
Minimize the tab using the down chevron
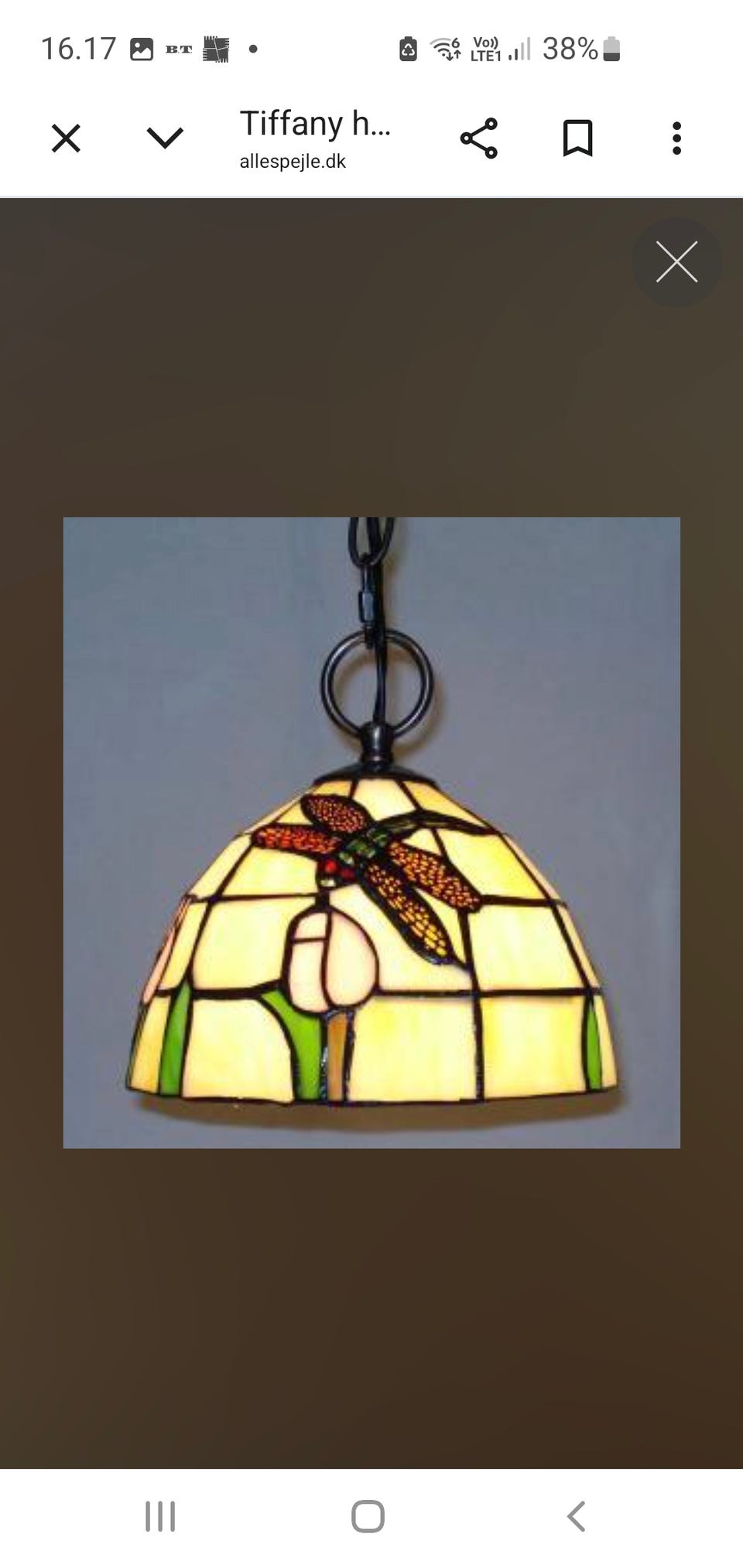pos(165,138)
